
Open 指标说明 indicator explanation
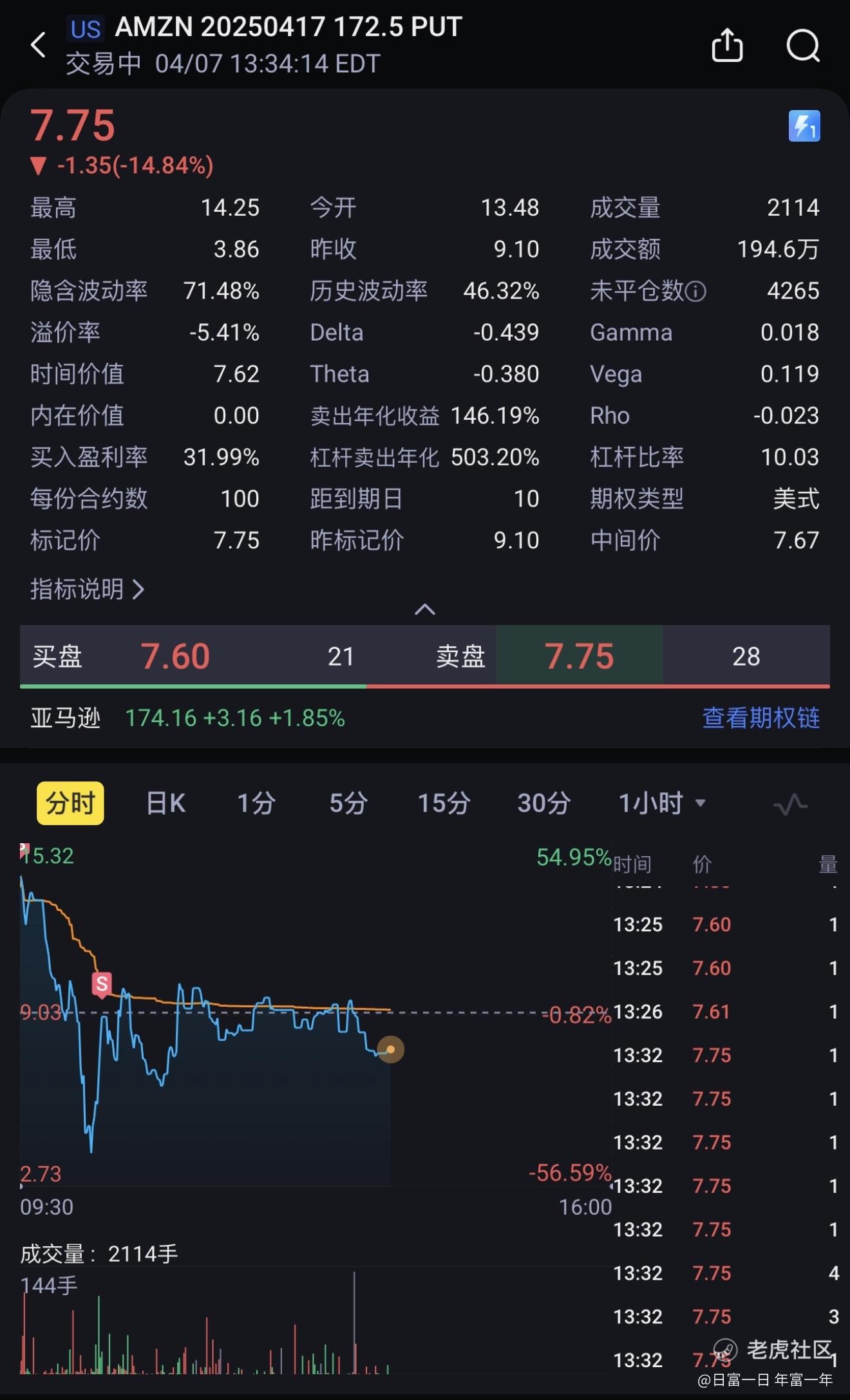tap(87, 589)
